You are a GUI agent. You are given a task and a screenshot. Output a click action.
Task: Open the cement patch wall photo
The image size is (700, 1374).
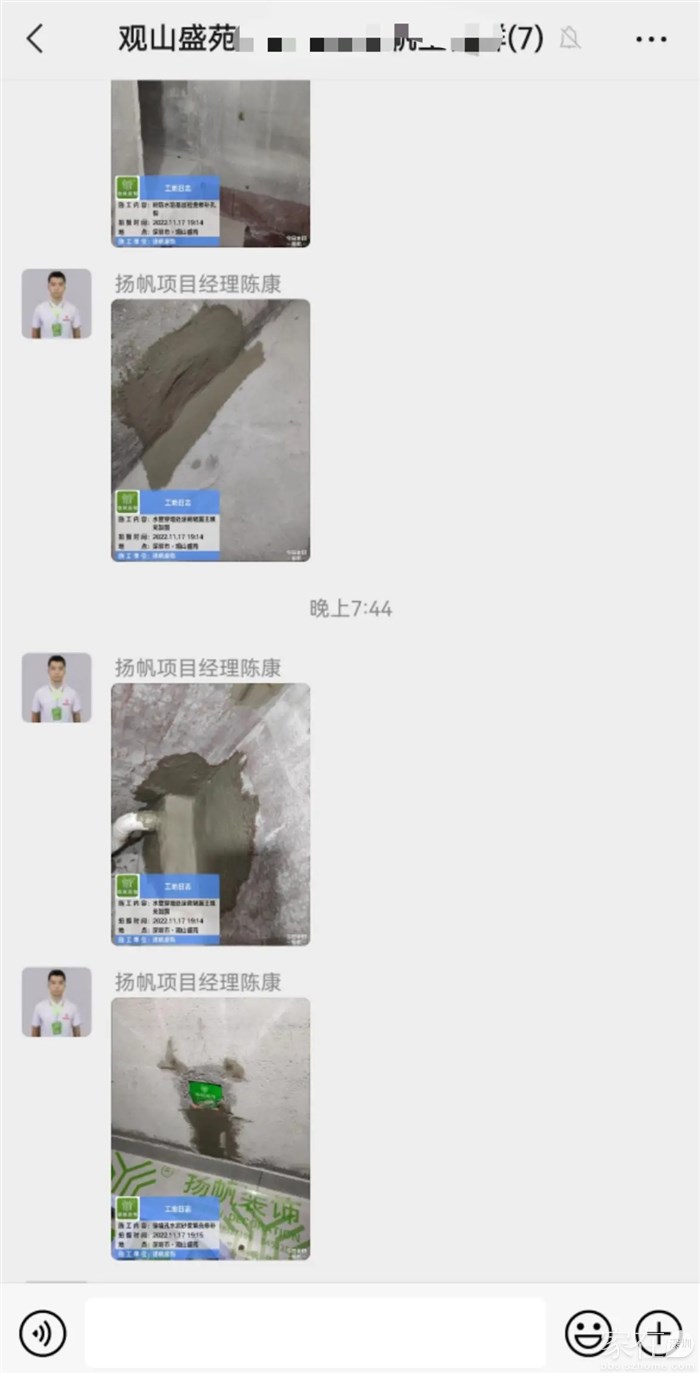[x=210, y=430]
